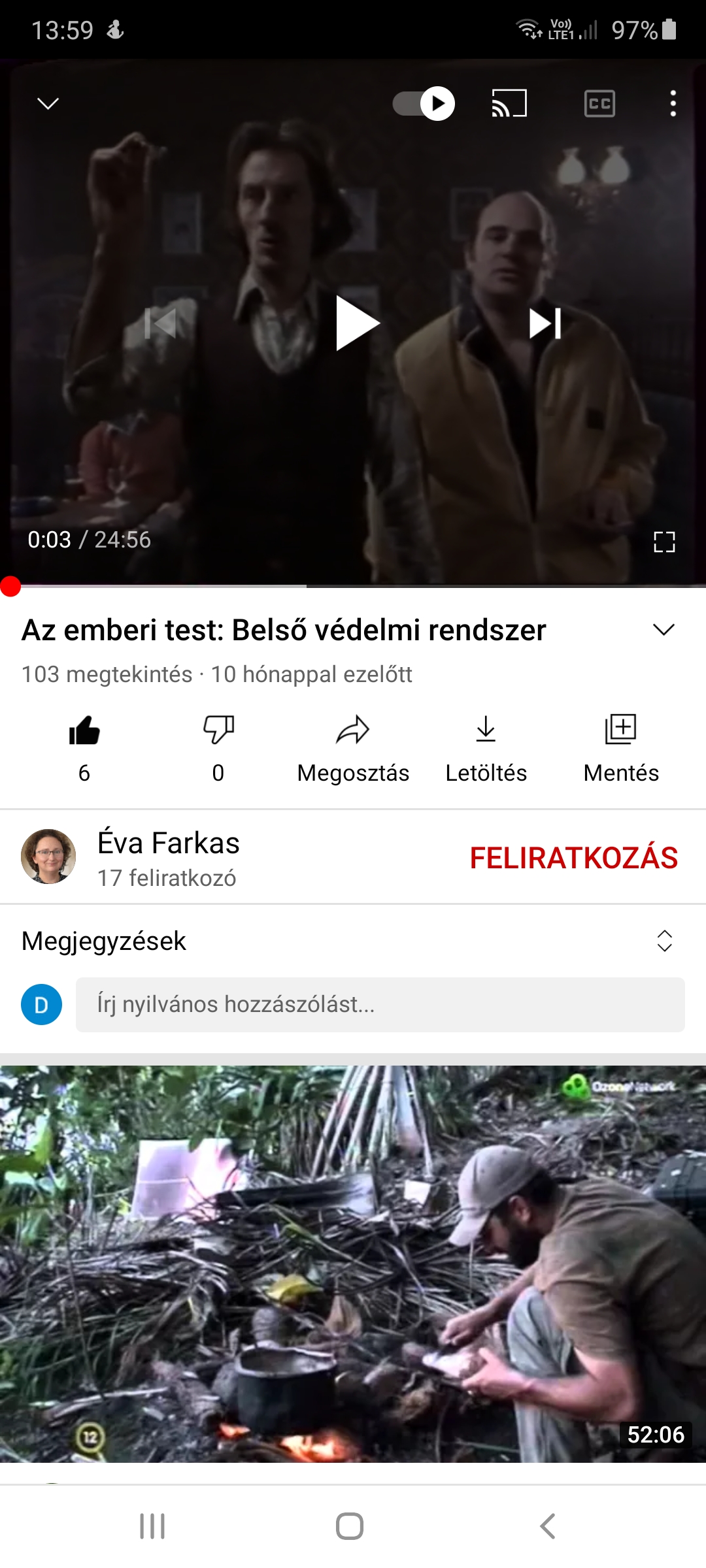Go to the previous video
This screenshot has height=1568, width=706.
click(160, 323)
